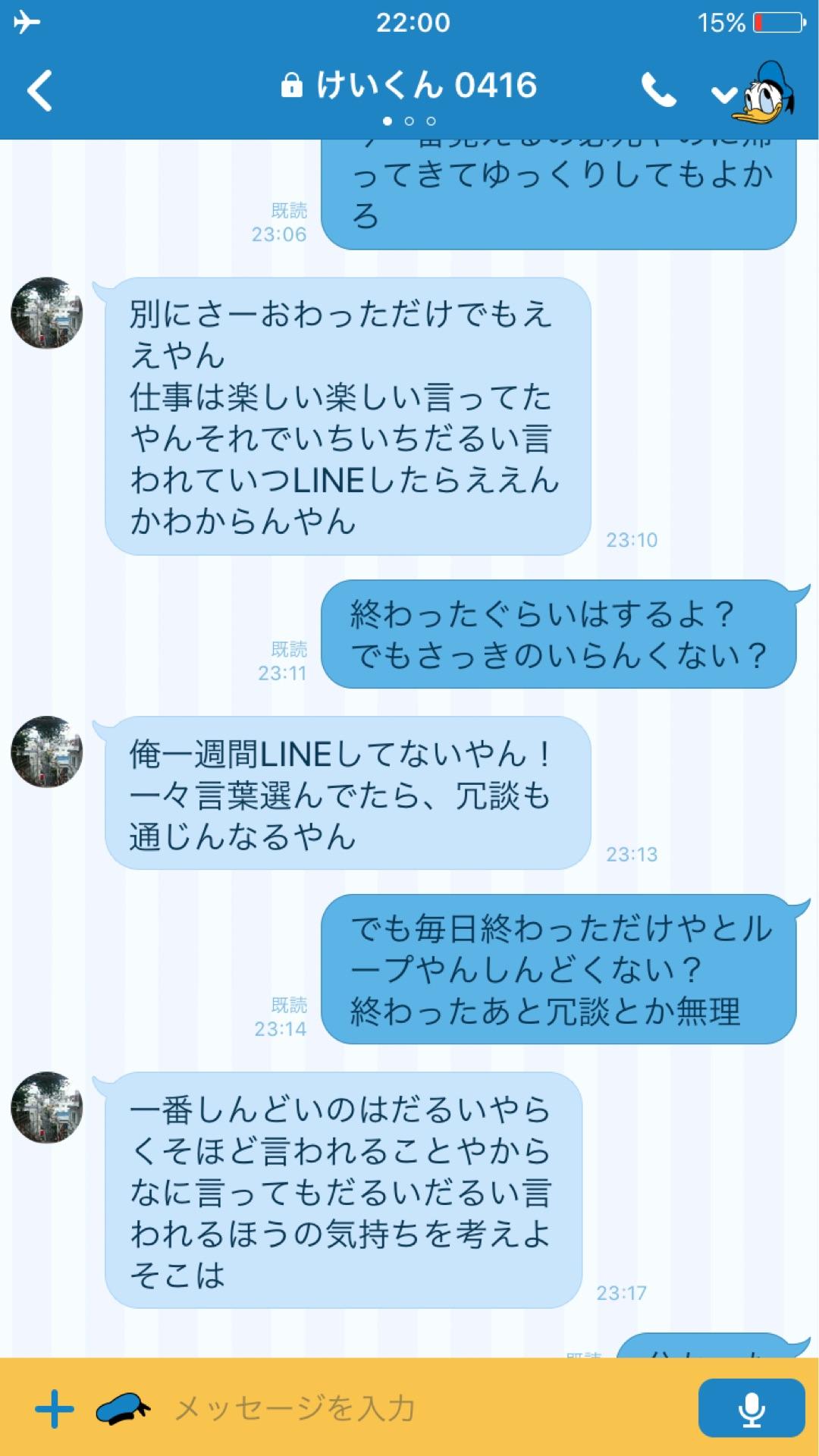819x1456 pixels.
Task: Tap the first page dot under the title
Action: click(x=388, y=120)
